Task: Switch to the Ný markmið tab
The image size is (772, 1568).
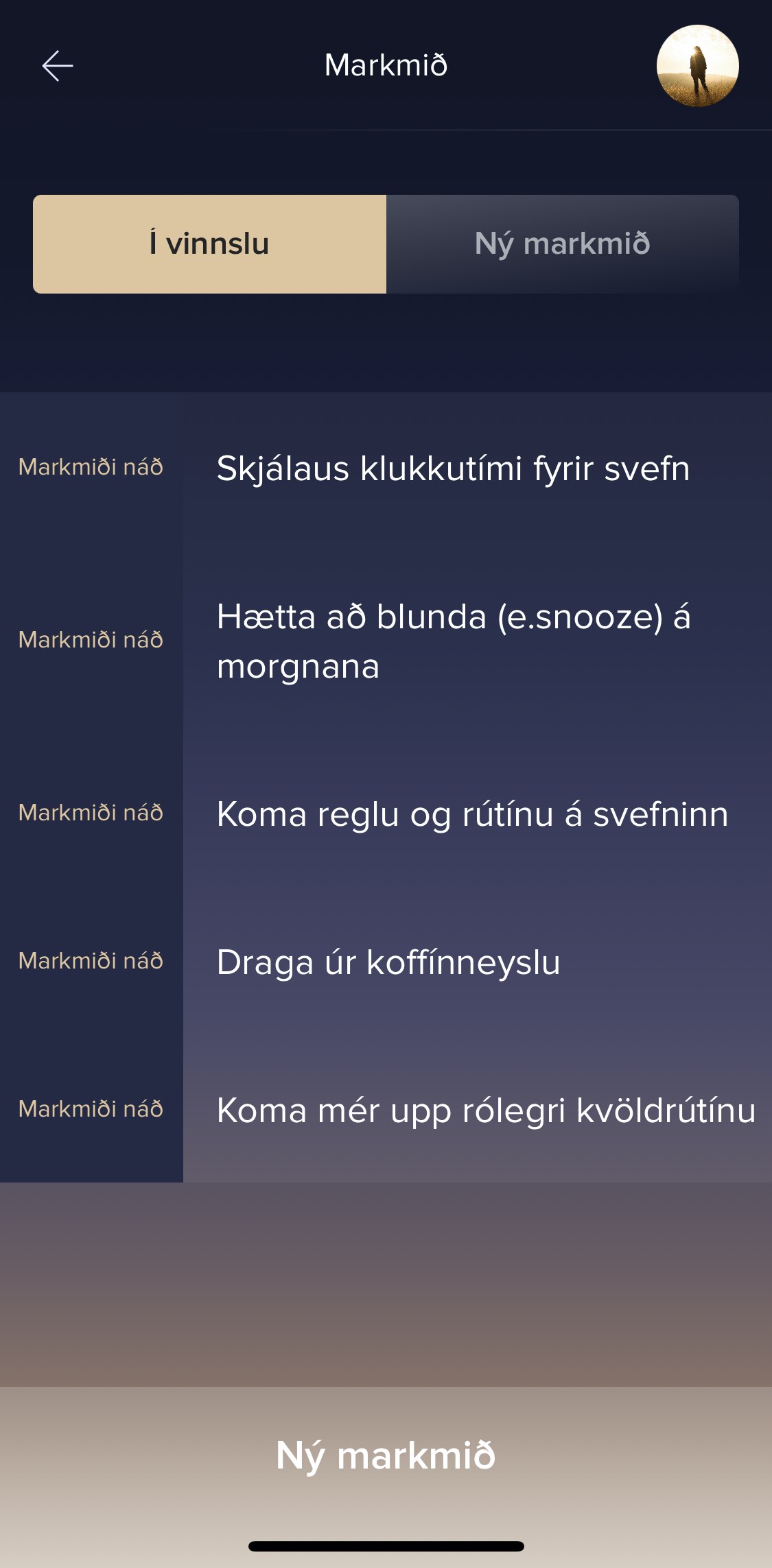Action: pos(562,244)
